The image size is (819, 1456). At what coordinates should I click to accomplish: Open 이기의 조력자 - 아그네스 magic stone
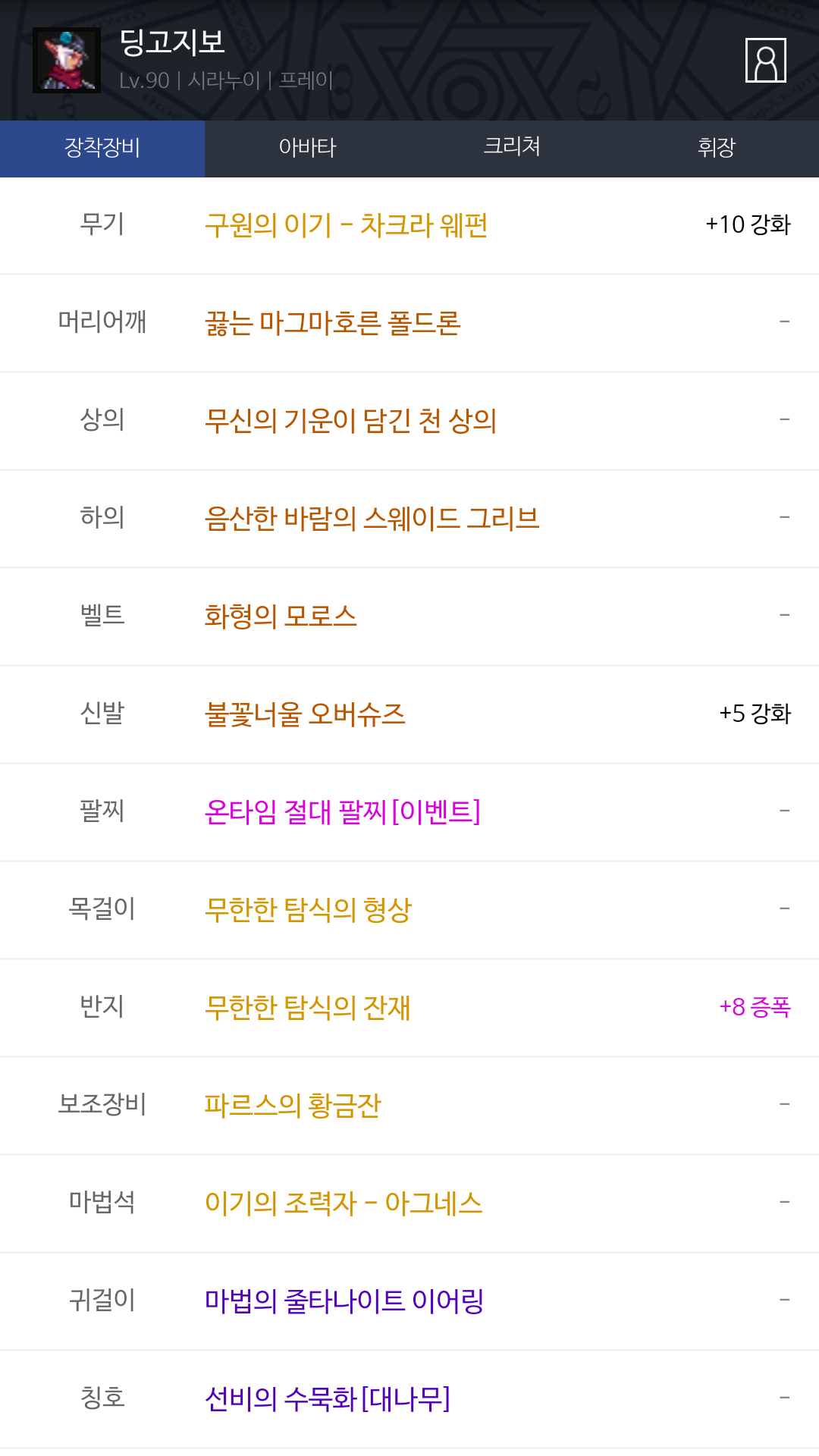click(x=344, y=1204)
